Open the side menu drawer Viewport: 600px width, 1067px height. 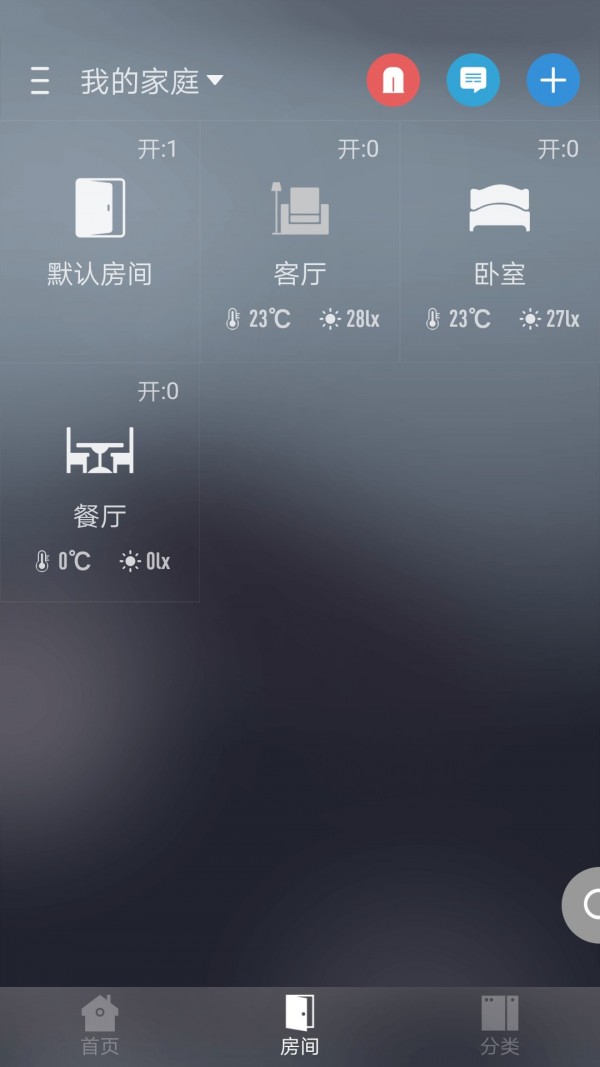[39, 81]
